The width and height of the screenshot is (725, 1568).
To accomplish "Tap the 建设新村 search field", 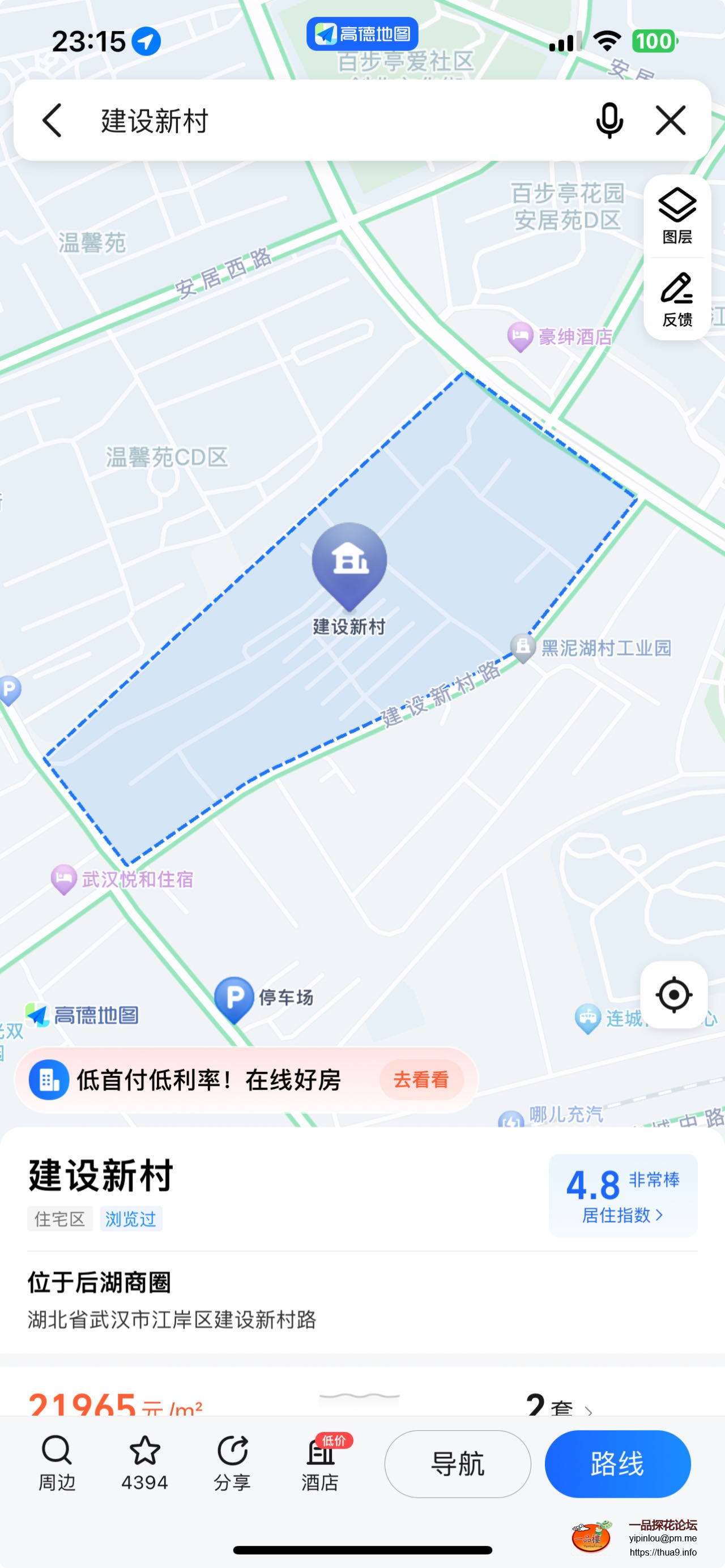I will click(x=317, y=120).
